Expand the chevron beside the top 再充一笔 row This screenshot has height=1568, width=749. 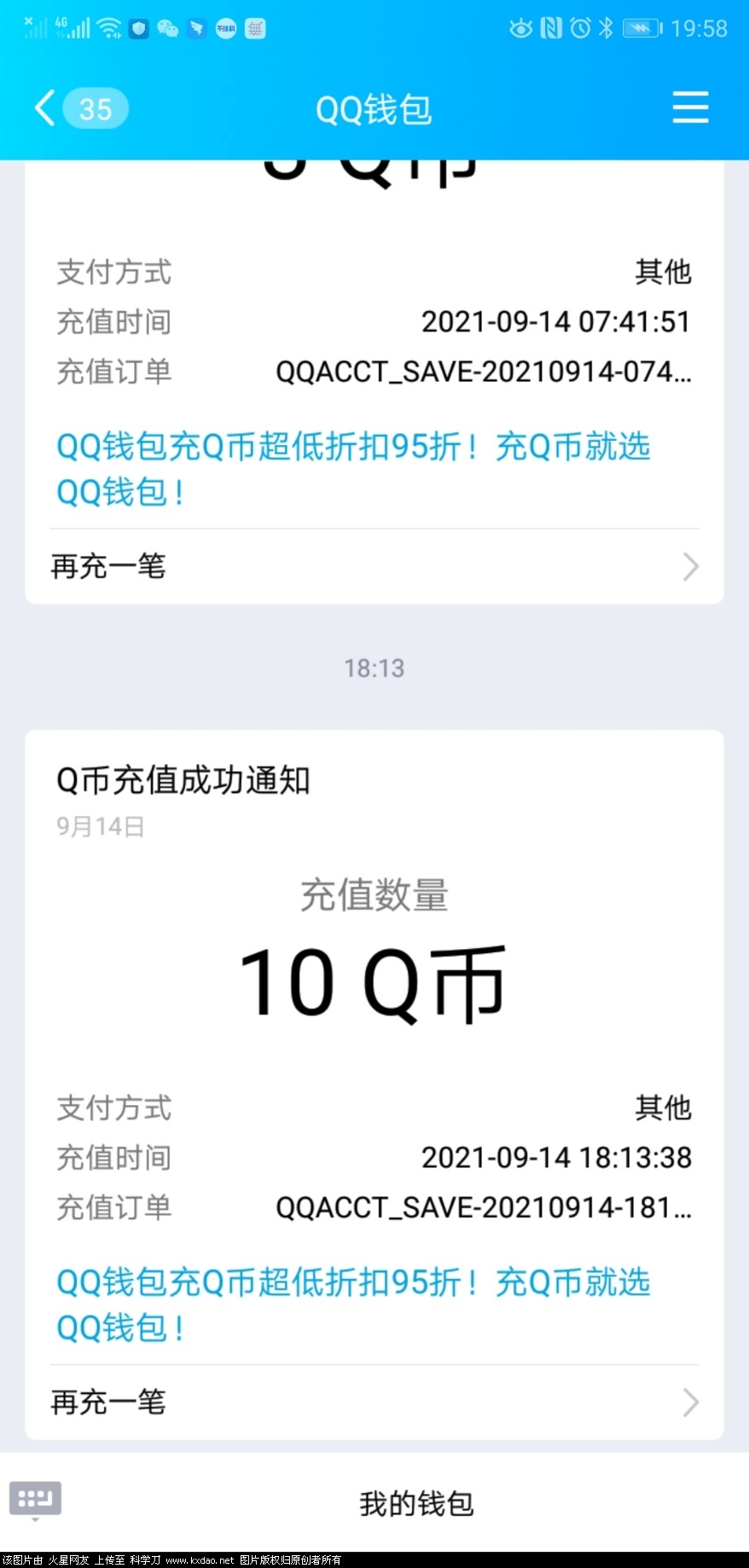click(x=691, y=565)
